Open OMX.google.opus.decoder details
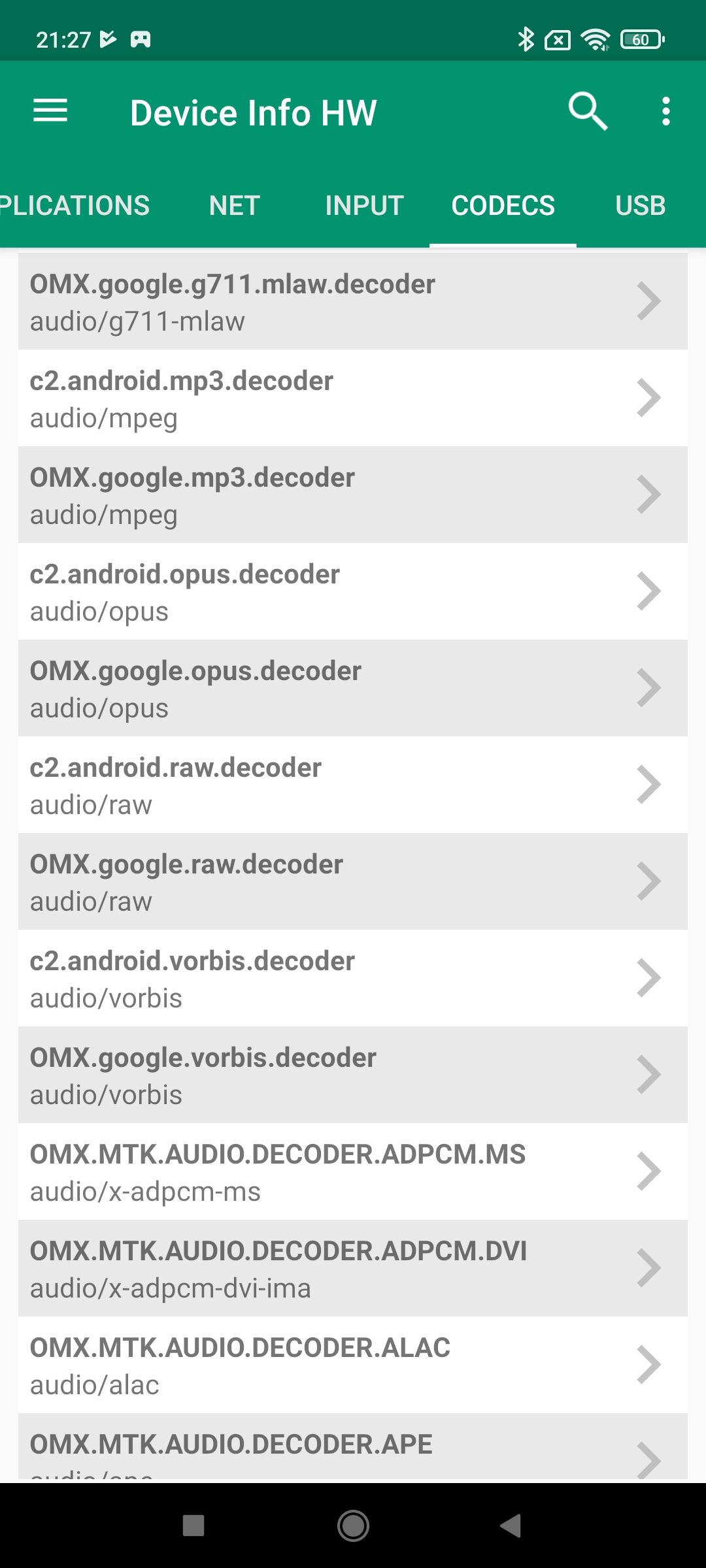706x1568 pixels. (x=353, y=688)
